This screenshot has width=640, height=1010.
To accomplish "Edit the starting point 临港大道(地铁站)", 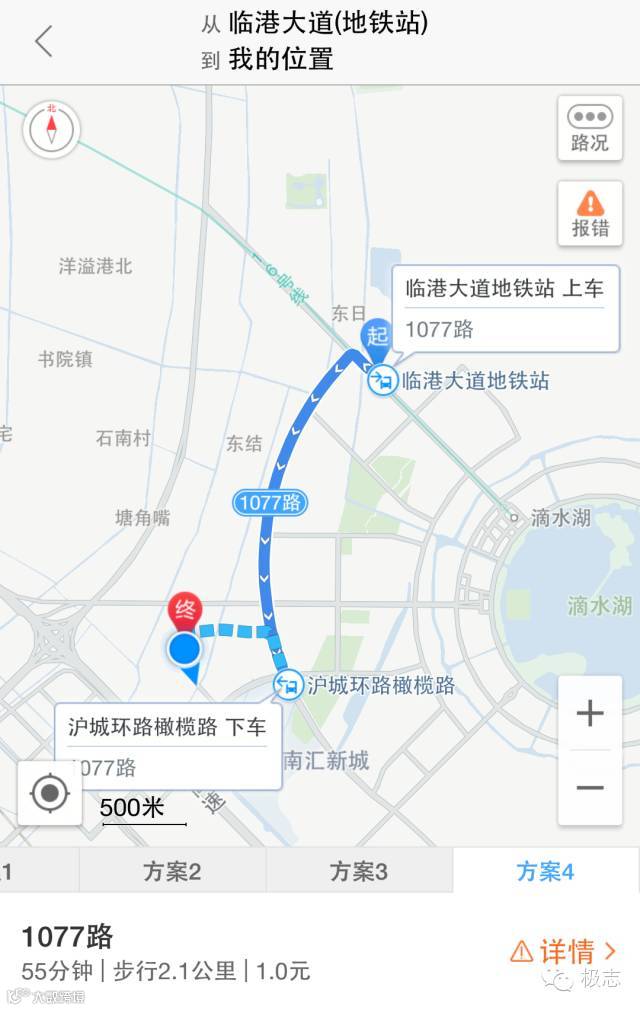I will tap(328, 23).
